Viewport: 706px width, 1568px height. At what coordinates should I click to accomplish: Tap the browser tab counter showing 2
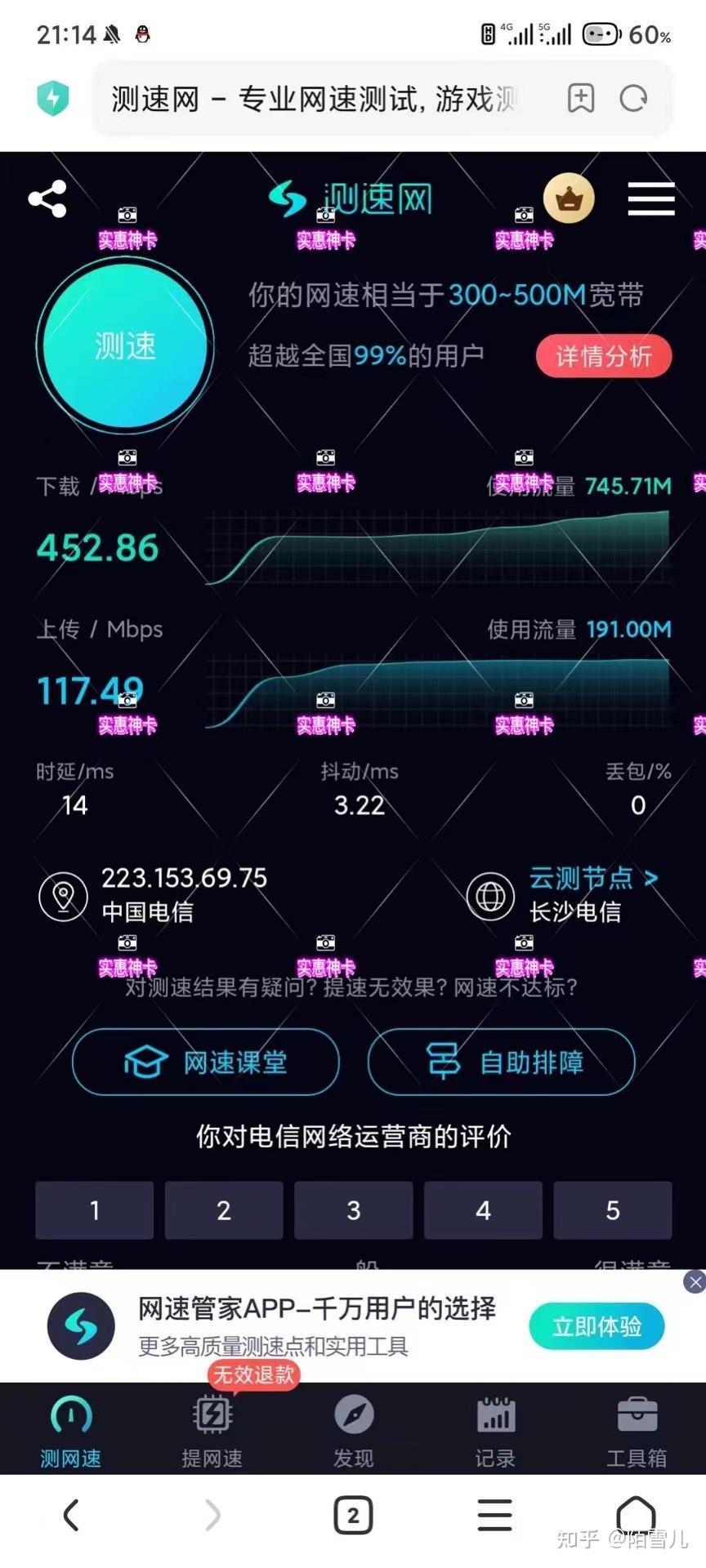tap(353, 1515)
